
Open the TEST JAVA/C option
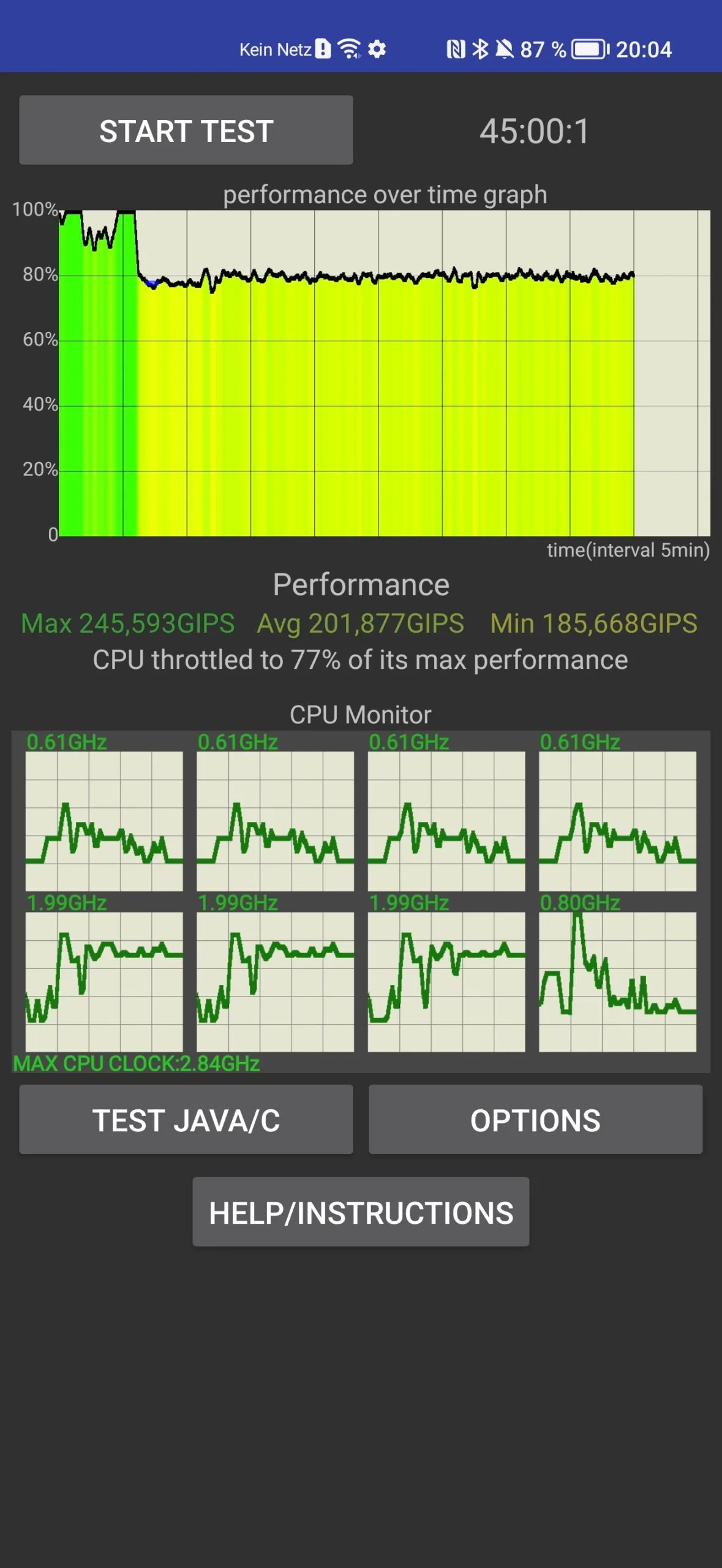pos(186,1120)
